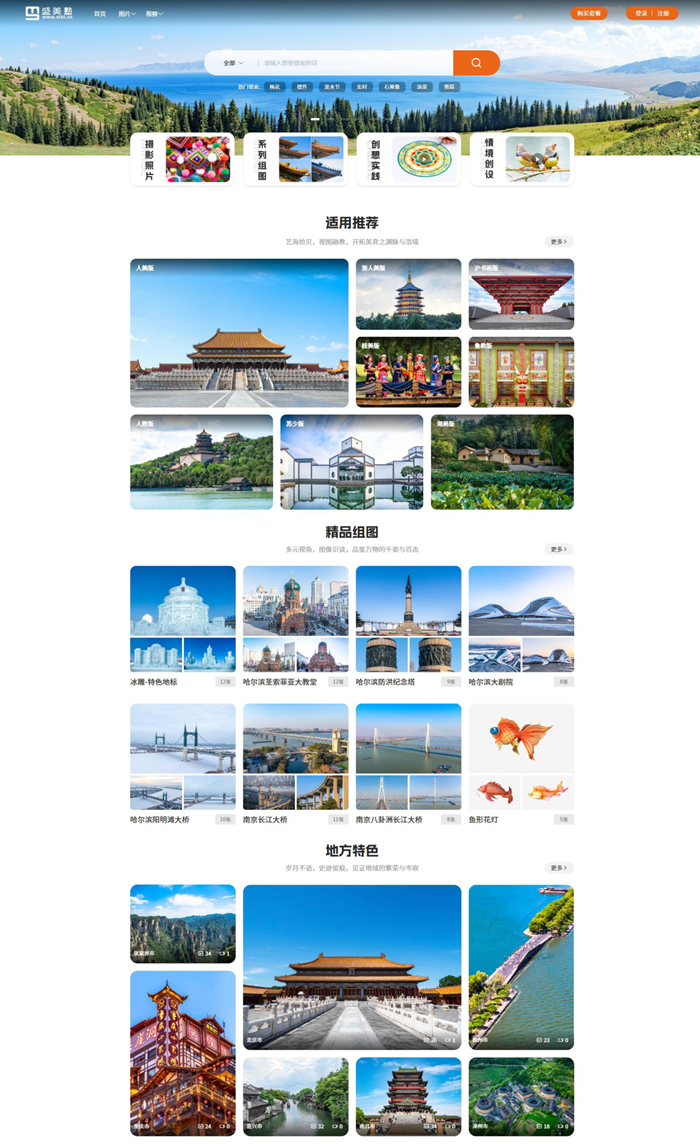Open the 情境创设 category card
Image resolution: width=700 pixels, height=1144 pixels.
[521, 159]
